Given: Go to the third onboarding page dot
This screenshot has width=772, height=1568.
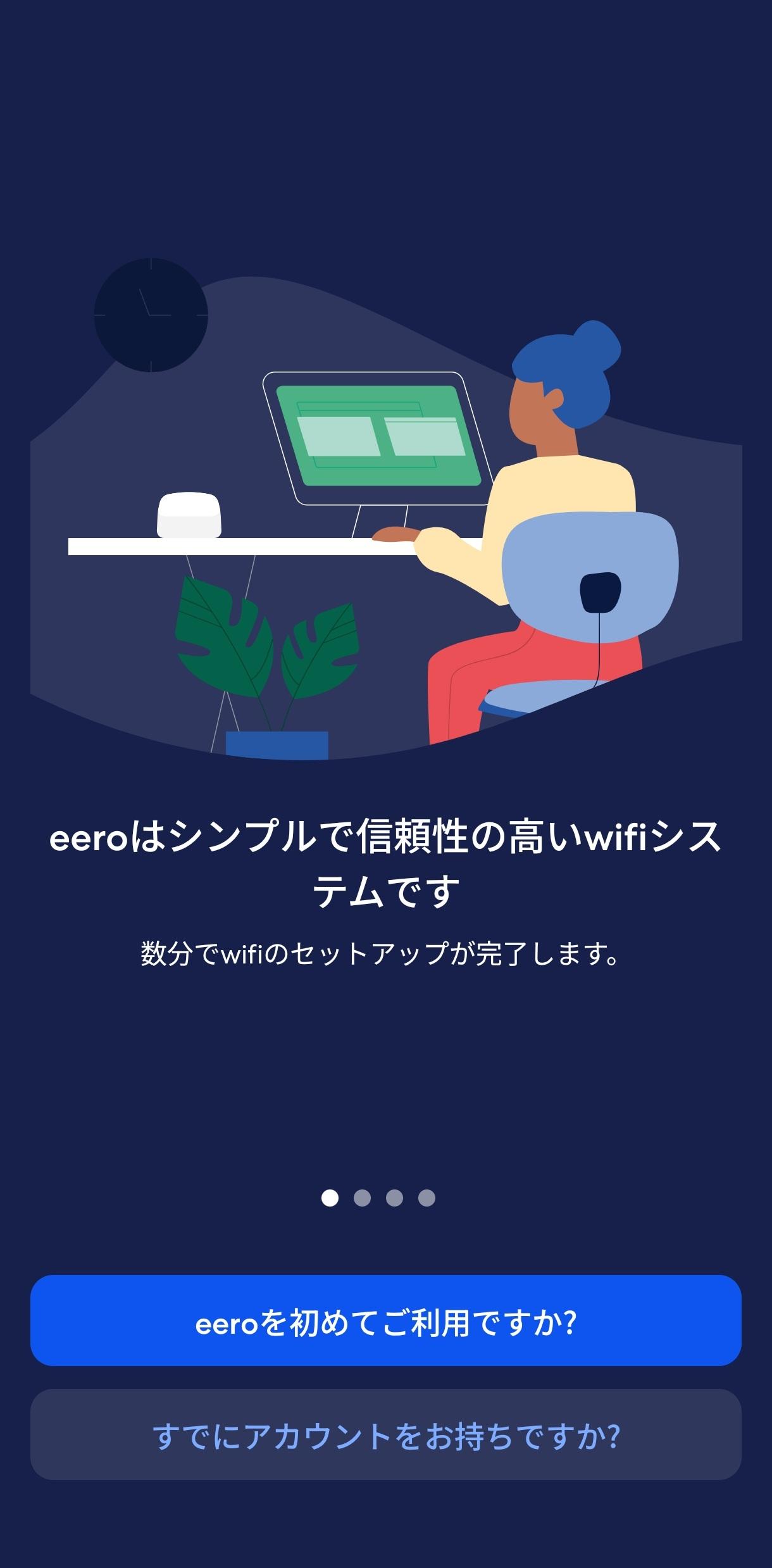Looking at the screenshot, I should pyautogui.click(x=394, y=1198).
